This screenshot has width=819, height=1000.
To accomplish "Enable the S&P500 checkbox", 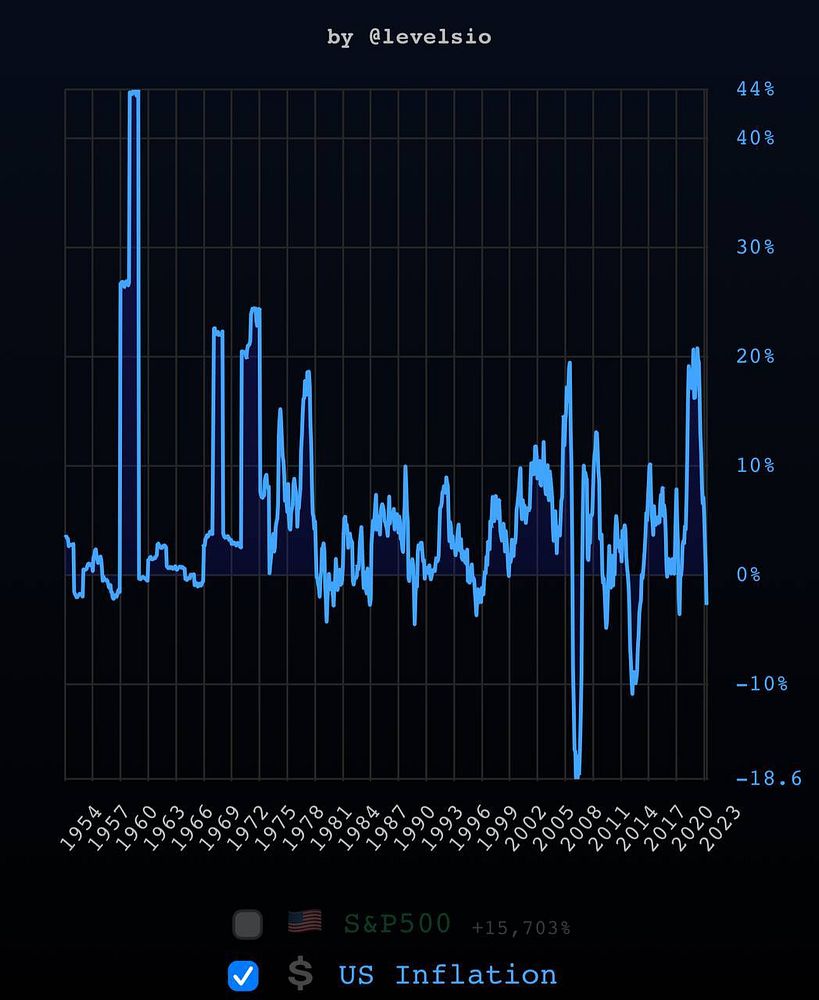I will click(247, 924).
